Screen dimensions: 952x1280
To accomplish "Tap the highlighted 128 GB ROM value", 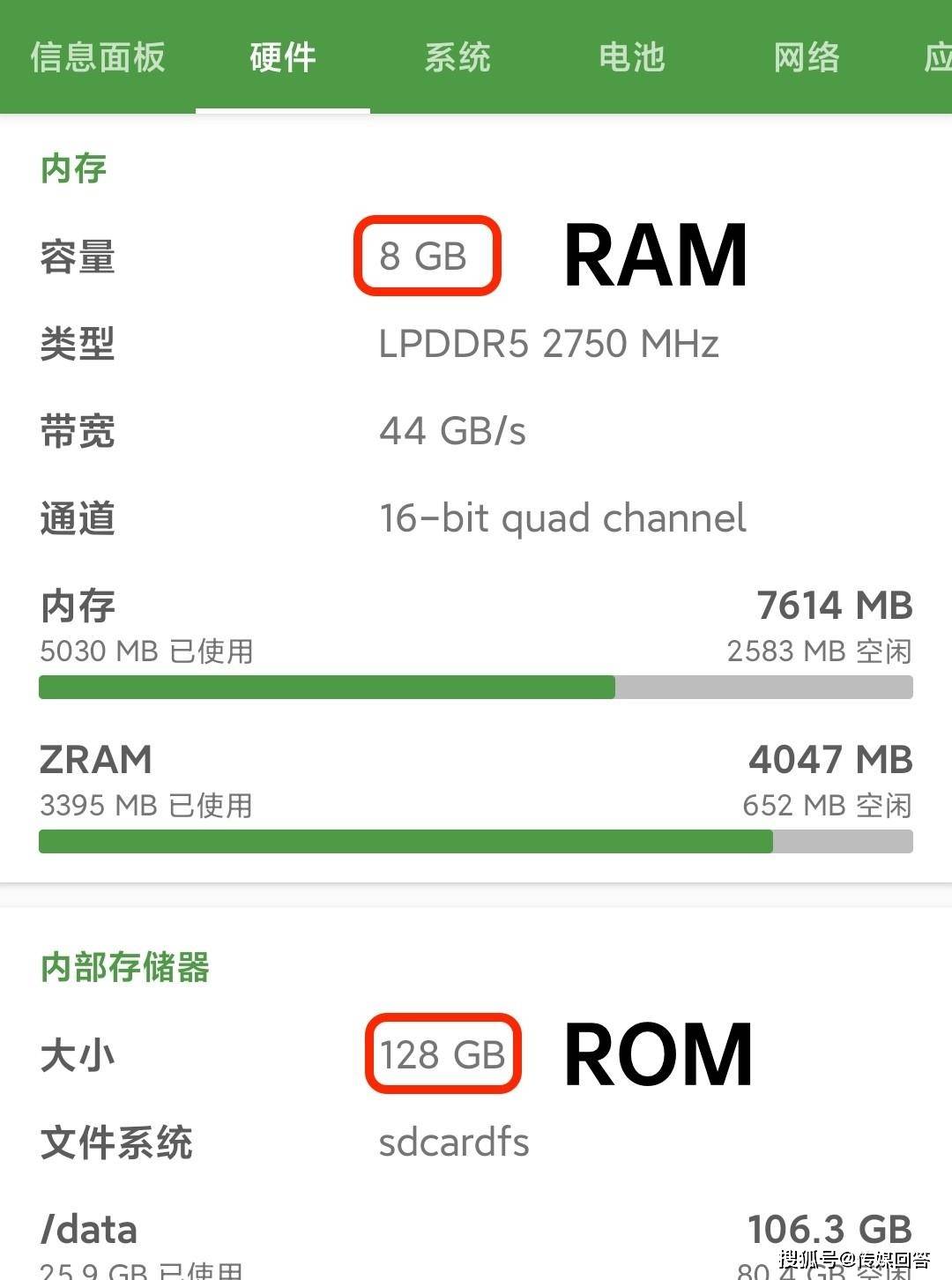I will pyautogui.click(x=443, y=1053).
